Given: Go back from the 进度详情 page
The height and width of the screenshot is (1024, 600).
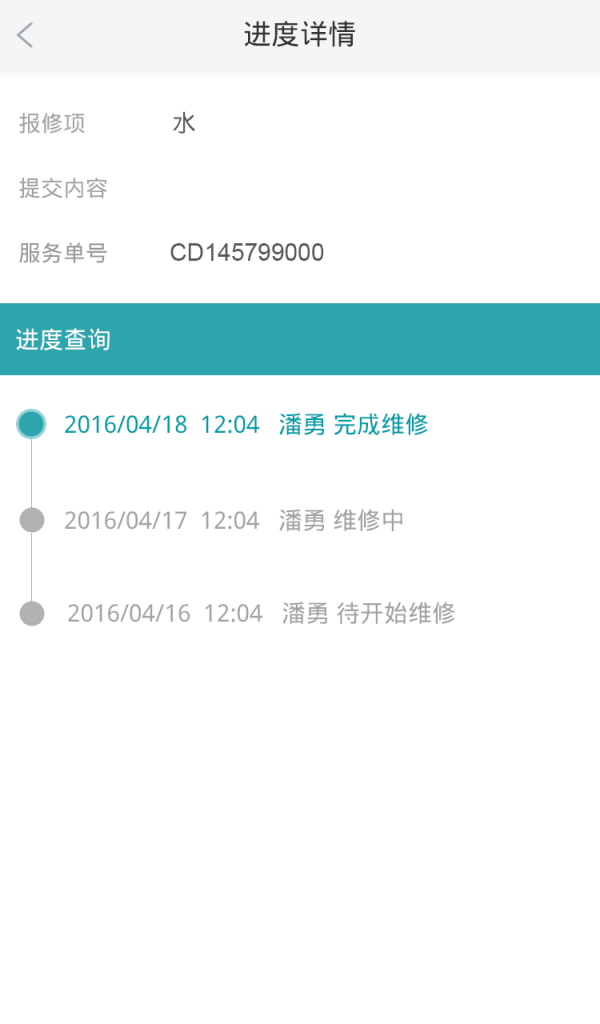Looking at the screenshot, I should [x=25, y=35].
